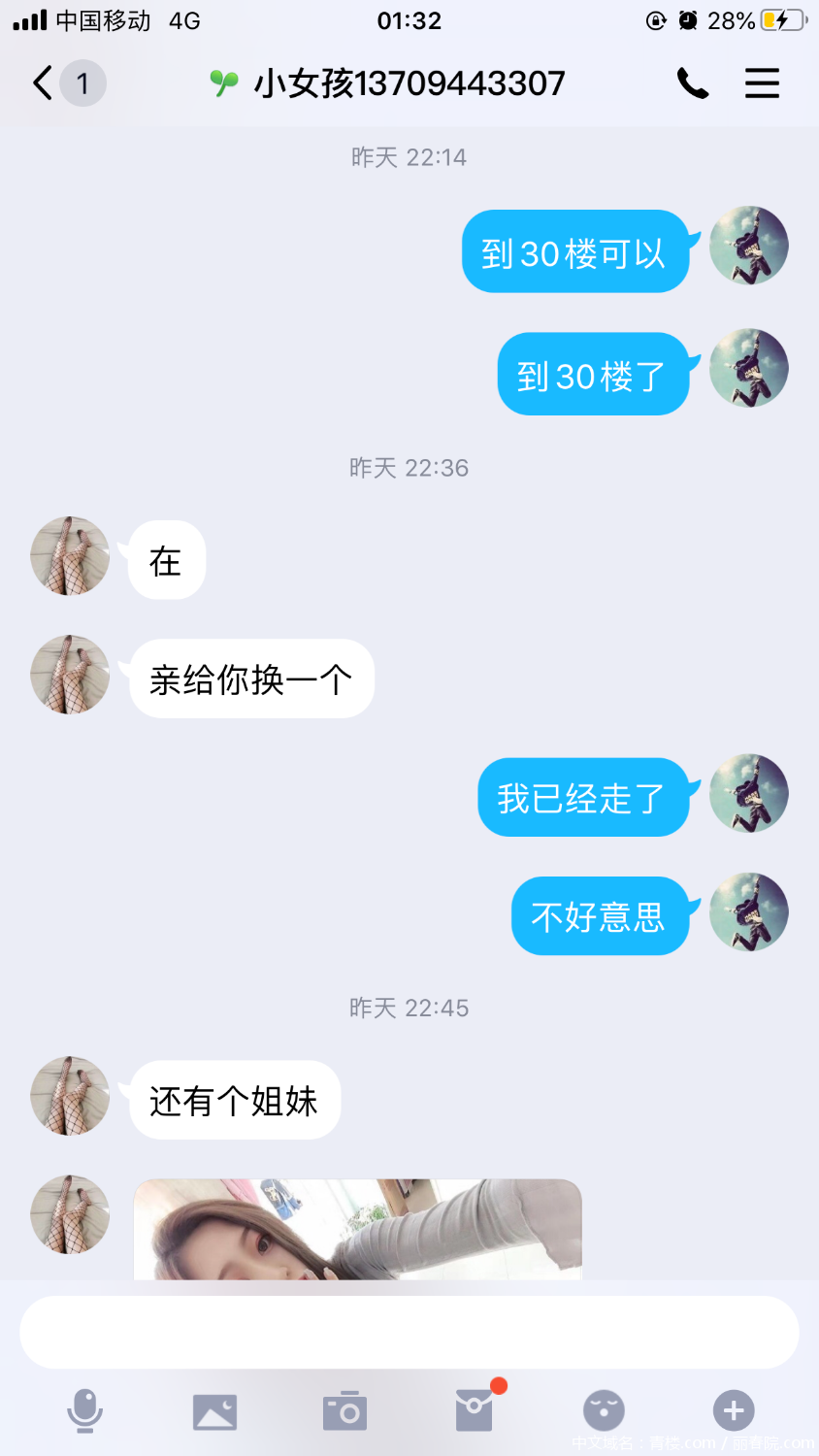Screen dimensions: 819x1456
Task: Open the red packet option
Action: (475, 1410)
